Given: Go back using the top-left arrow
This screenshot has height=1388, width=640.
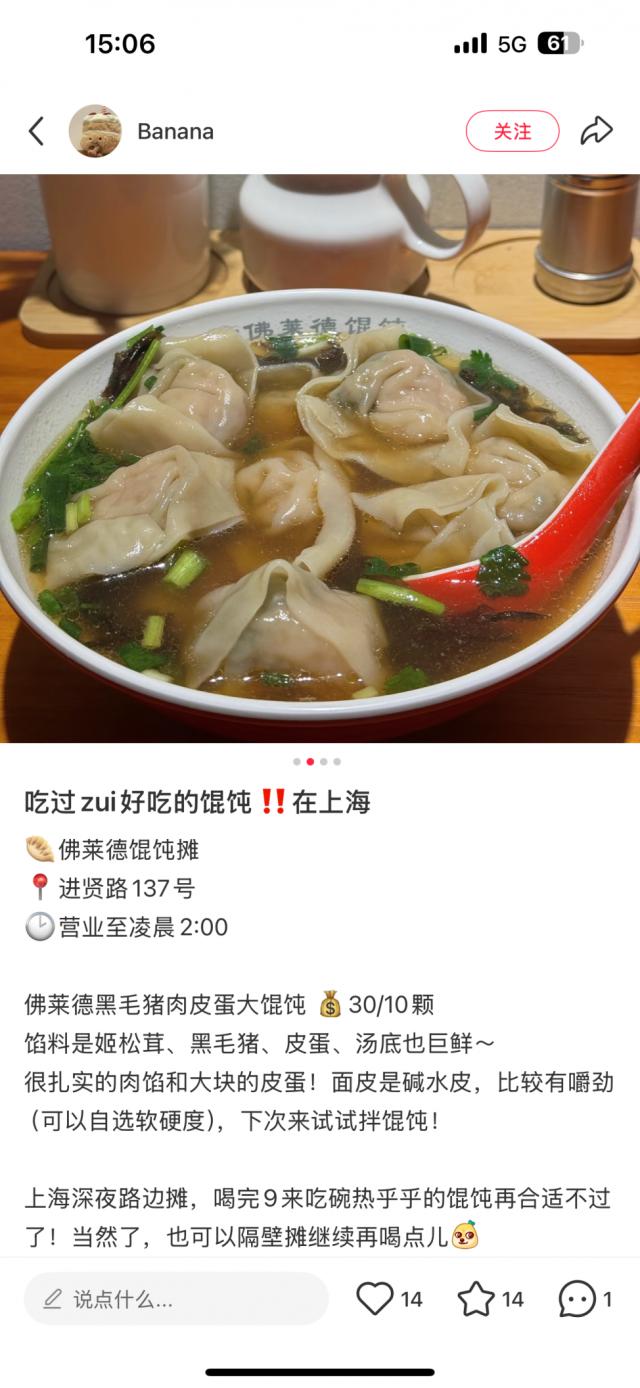Looking at the screenshot, I should tap(36, 131).
